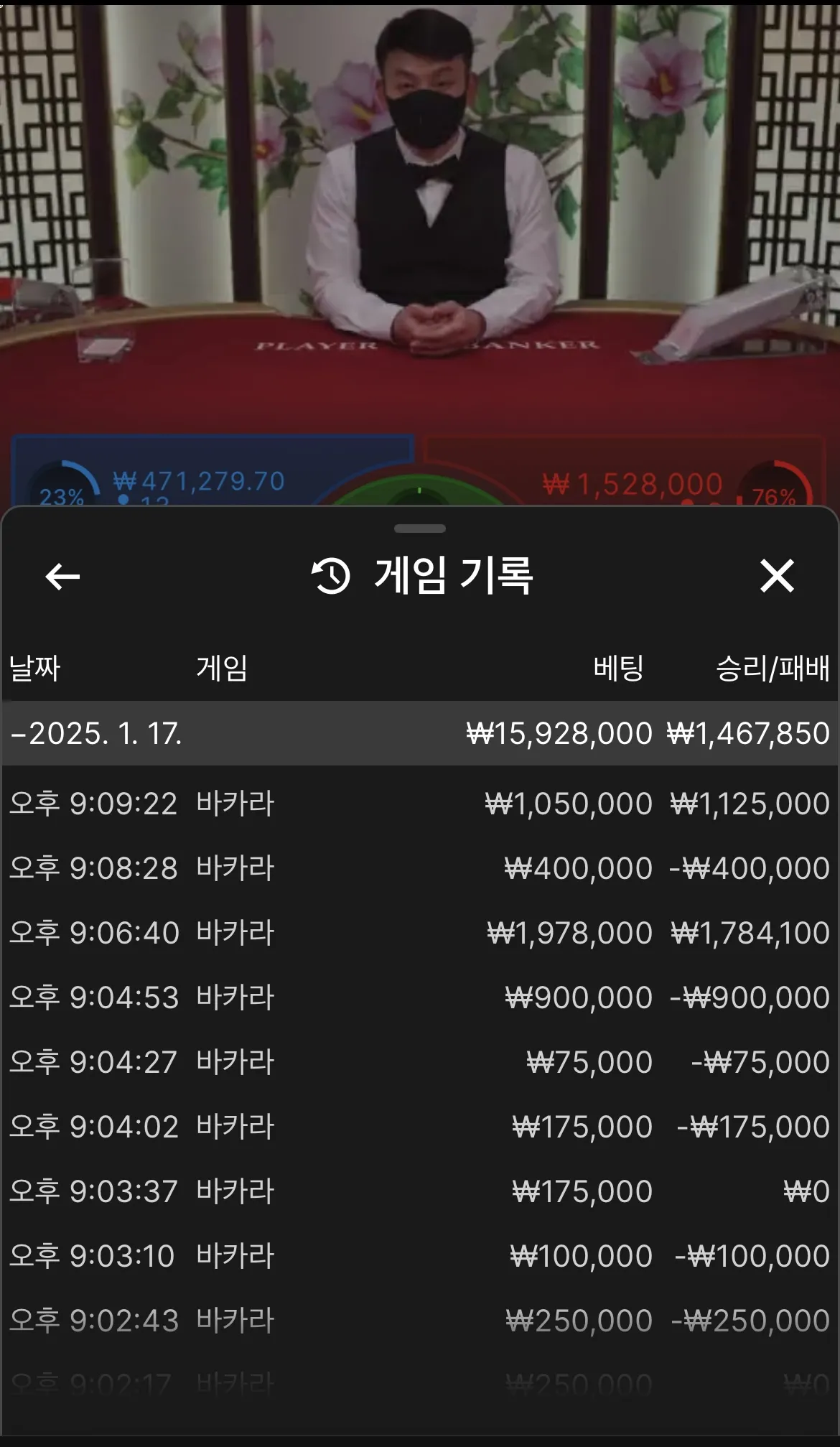The width and height of the screenshot is (840, 1447).
Task: Open the 9:04:27 game entry
Action: tap(420, 1062)
